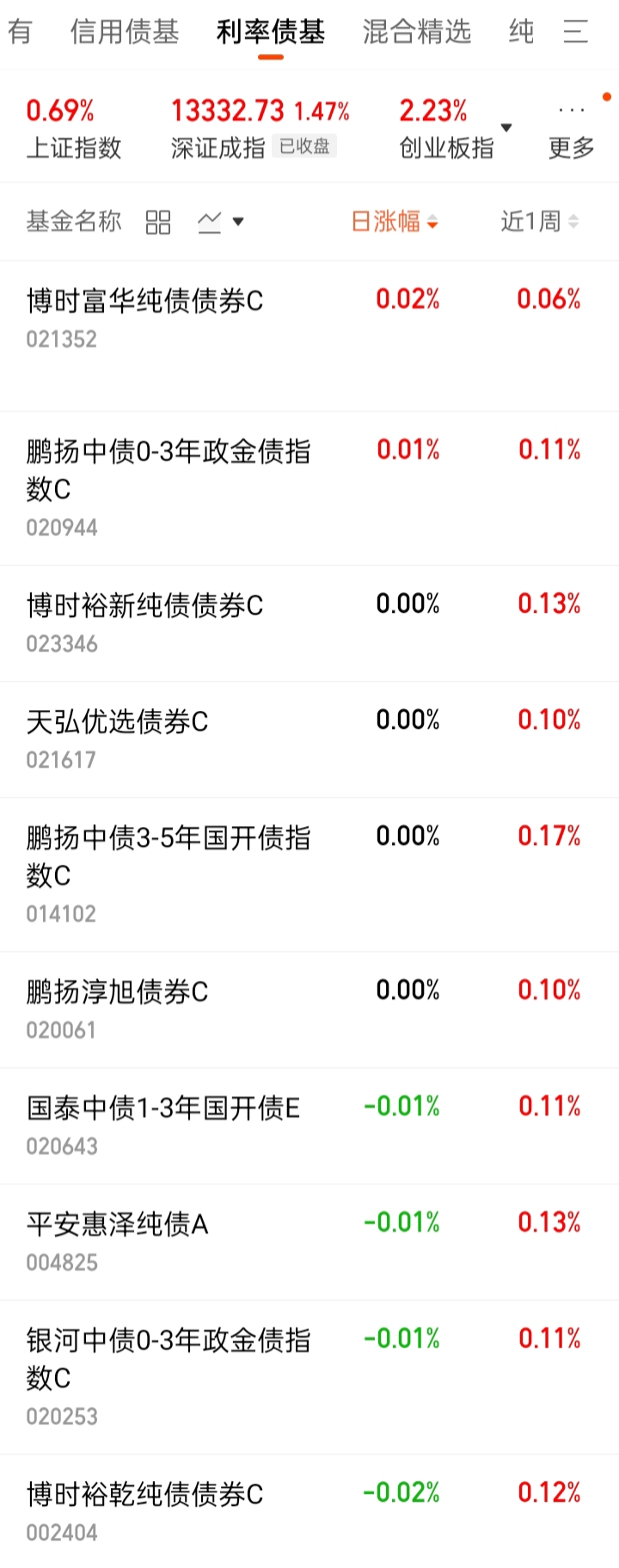
Task: View the 上证指数 index
Action: 74,129
